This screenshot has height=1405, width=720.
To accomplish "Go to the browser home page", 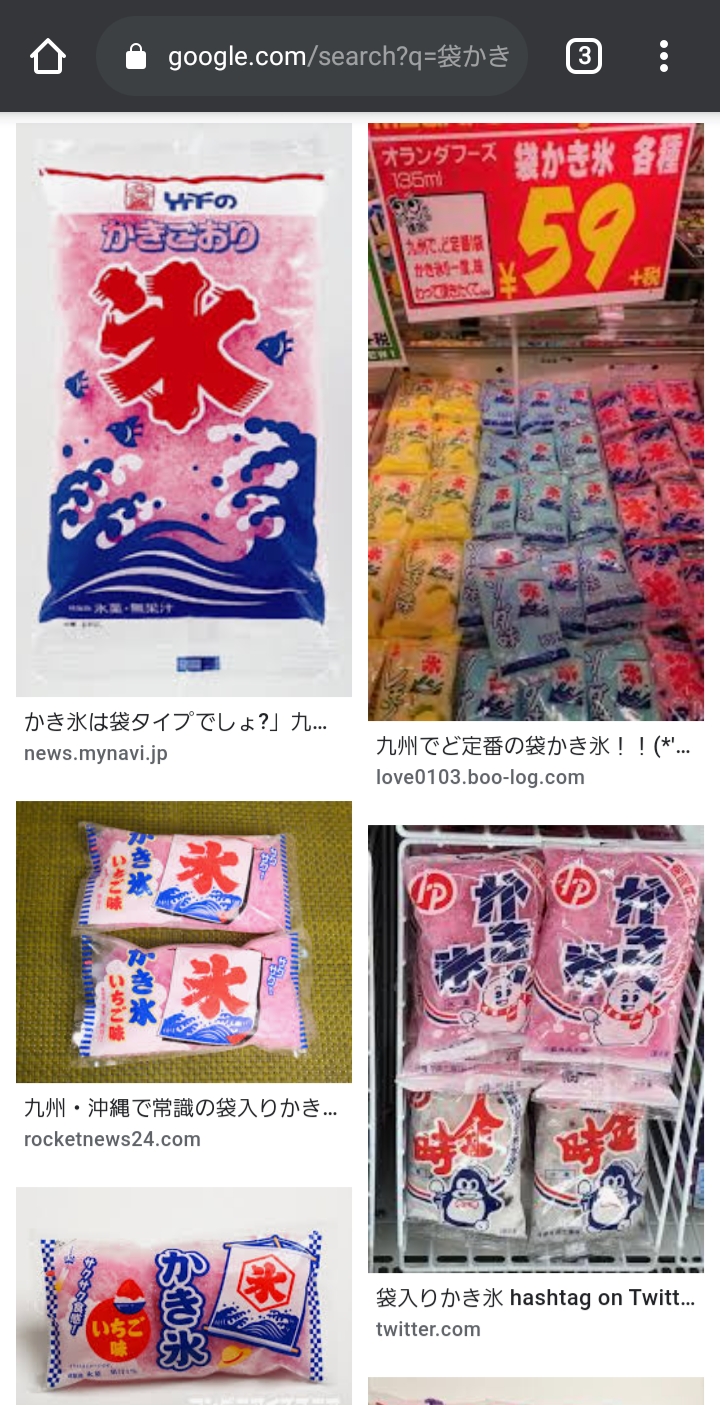I will pos(48,56).
